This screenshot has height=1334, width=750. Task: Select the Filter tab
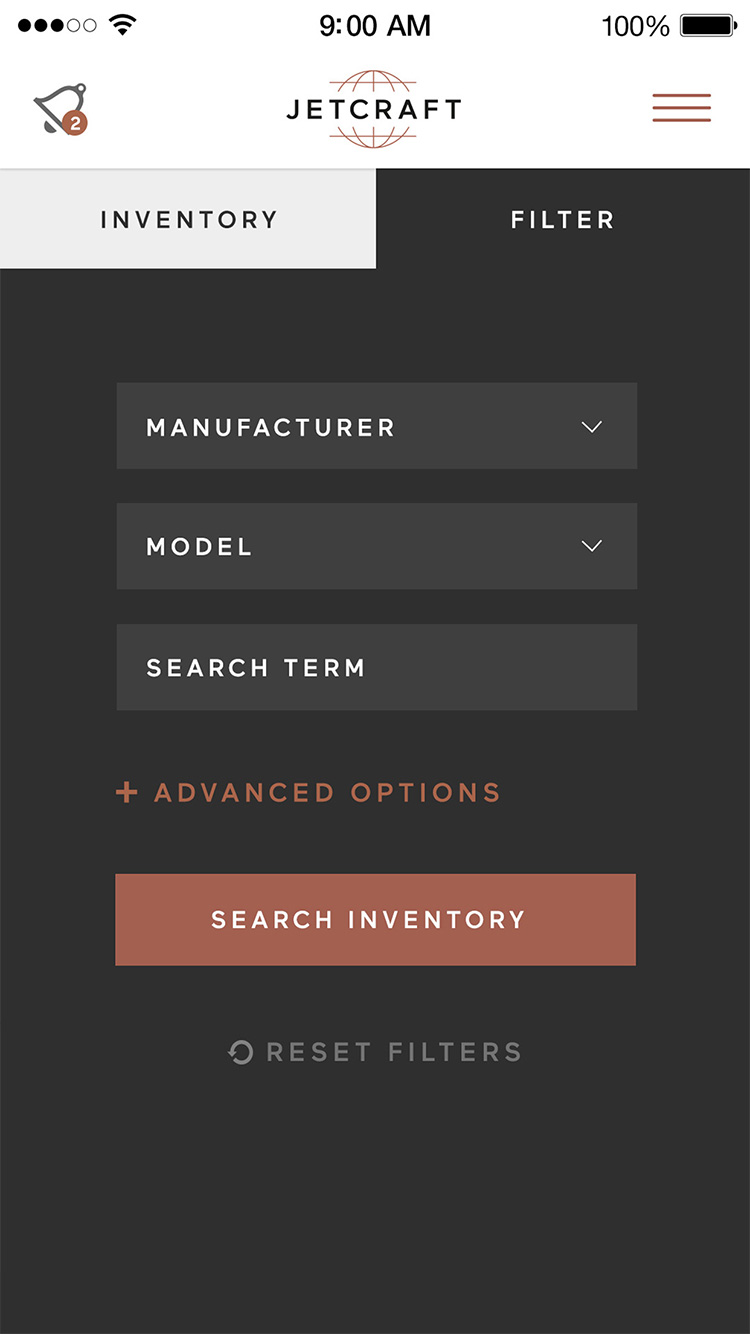(x=563, y=219)
